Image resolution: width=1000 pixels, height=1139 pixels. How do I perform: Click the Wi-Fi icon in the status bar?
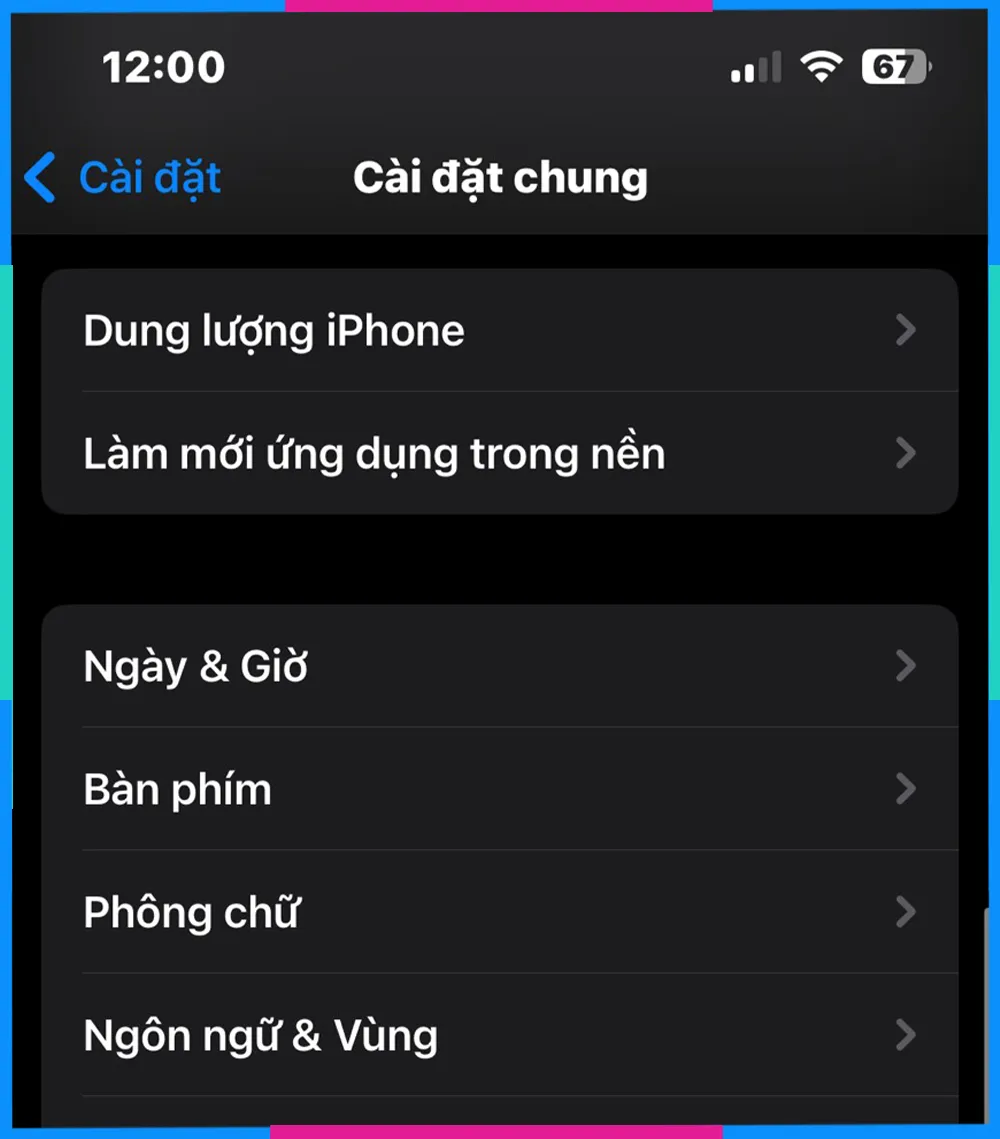click(820, 66)
